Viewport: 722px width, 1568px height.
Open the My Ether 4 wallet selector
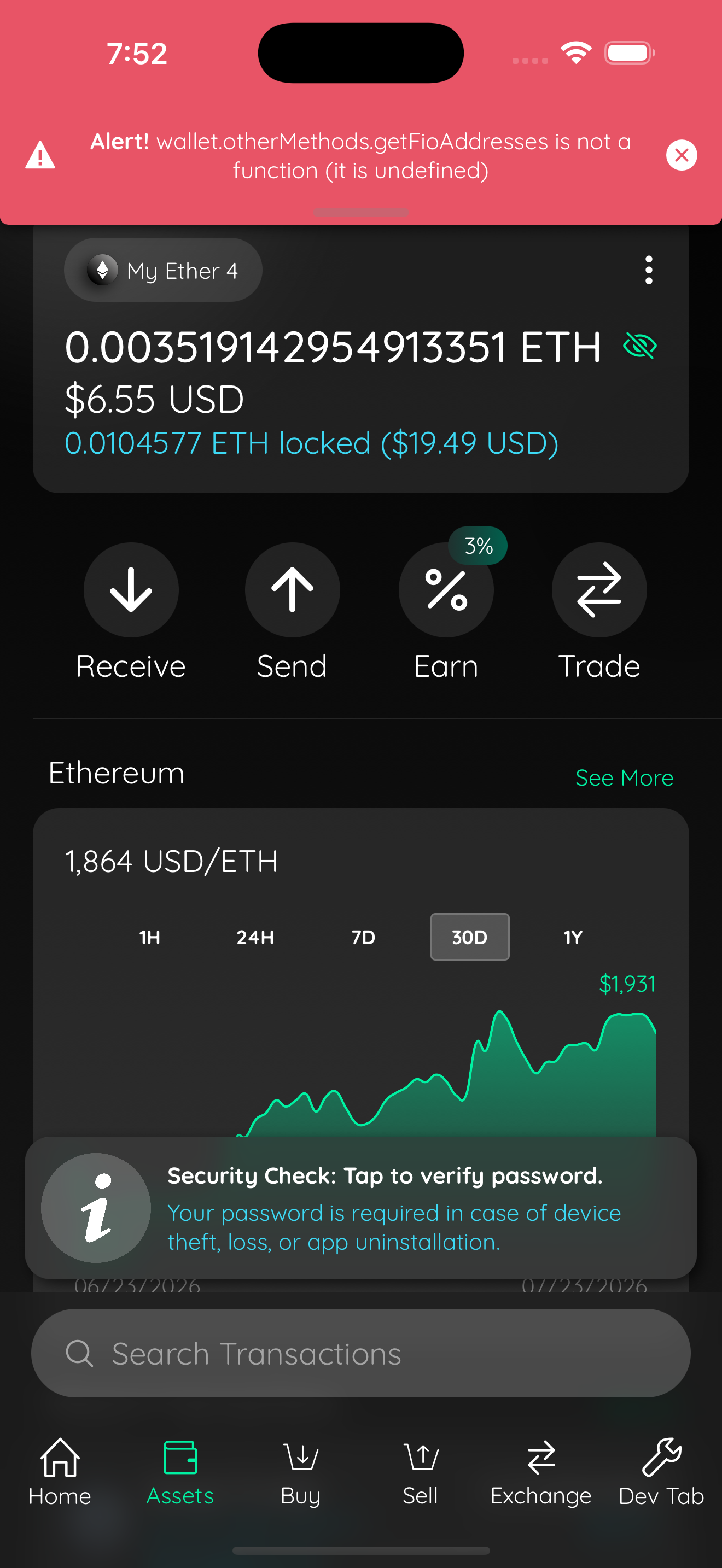pos(163,270)
